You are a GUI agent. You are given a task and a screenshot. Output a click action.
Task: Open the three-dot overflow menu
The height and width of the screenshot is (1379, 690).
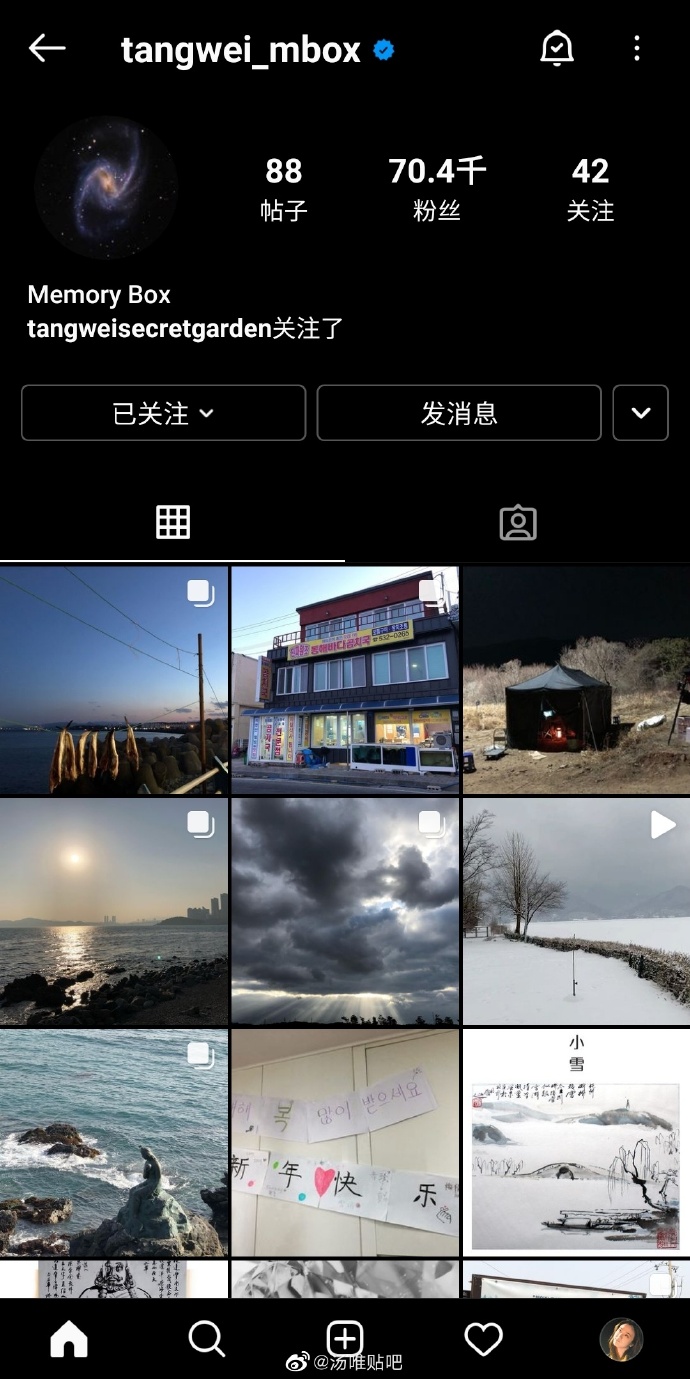(637, 47)
